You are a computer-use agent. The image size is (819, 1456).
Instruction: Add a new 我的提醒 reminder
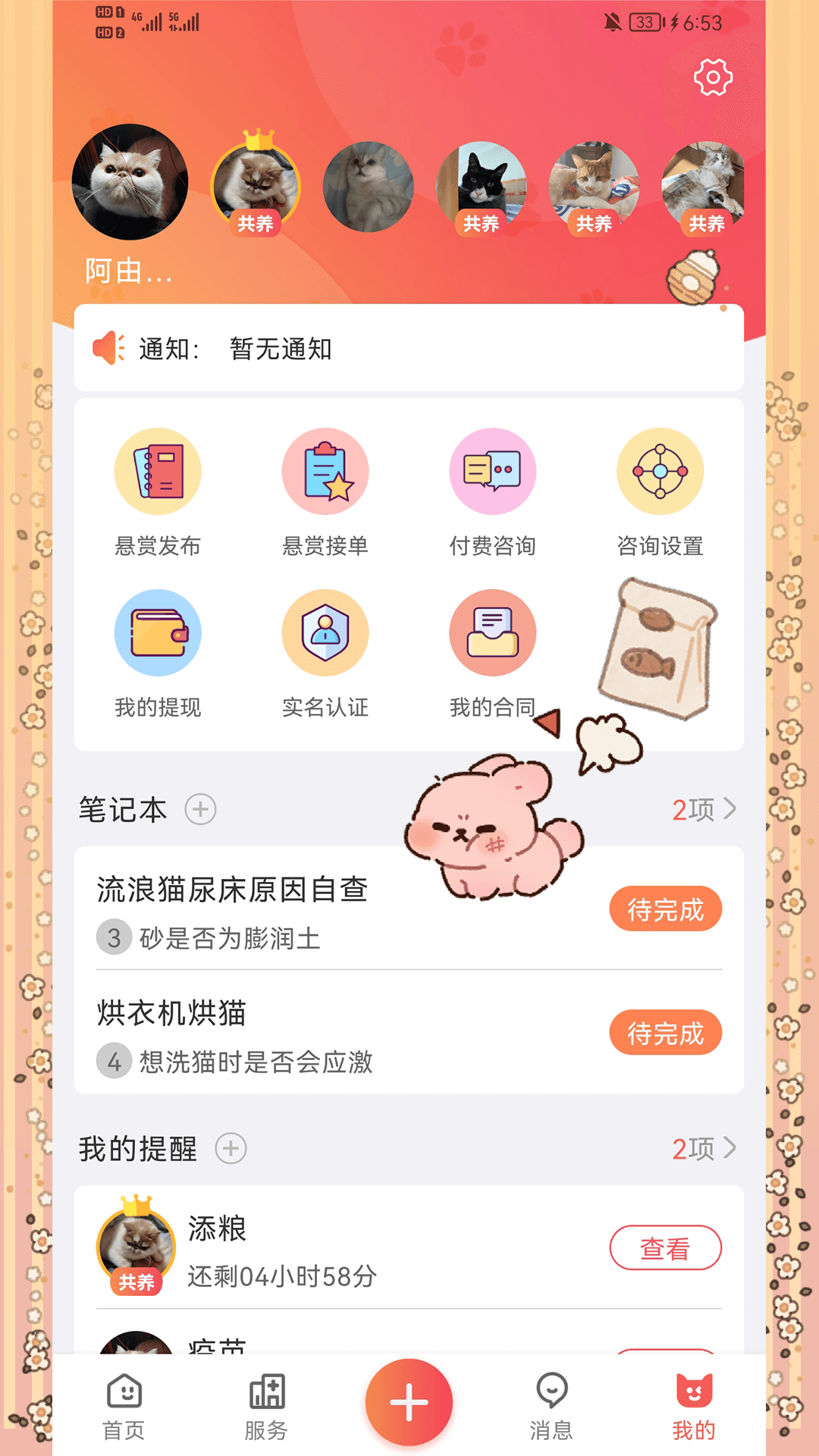(231, 1148)
